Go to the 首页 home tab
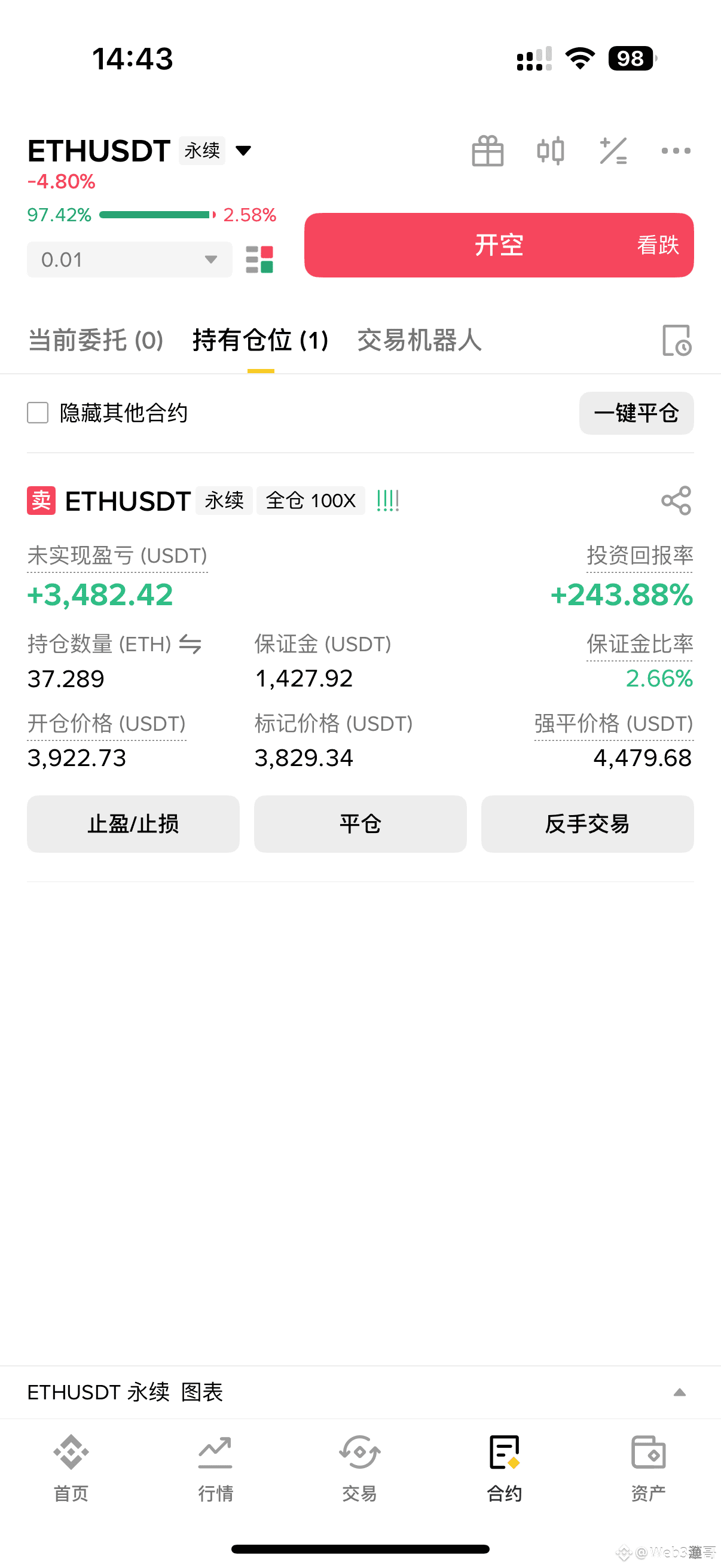The width and height of the screenshot is (721, 1568). pyautogui.click(x=71, y=1468)
